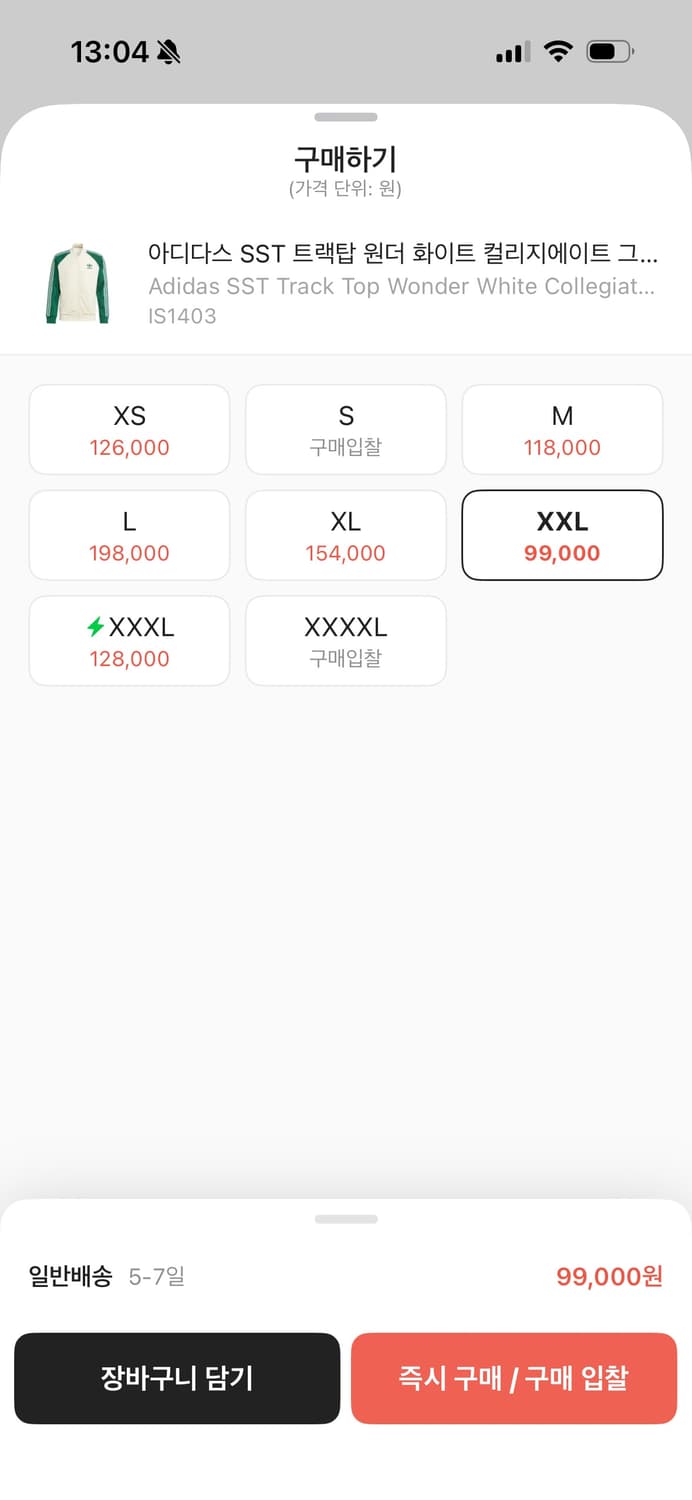Add item with 장바구니 담기

pos(177,1378)
